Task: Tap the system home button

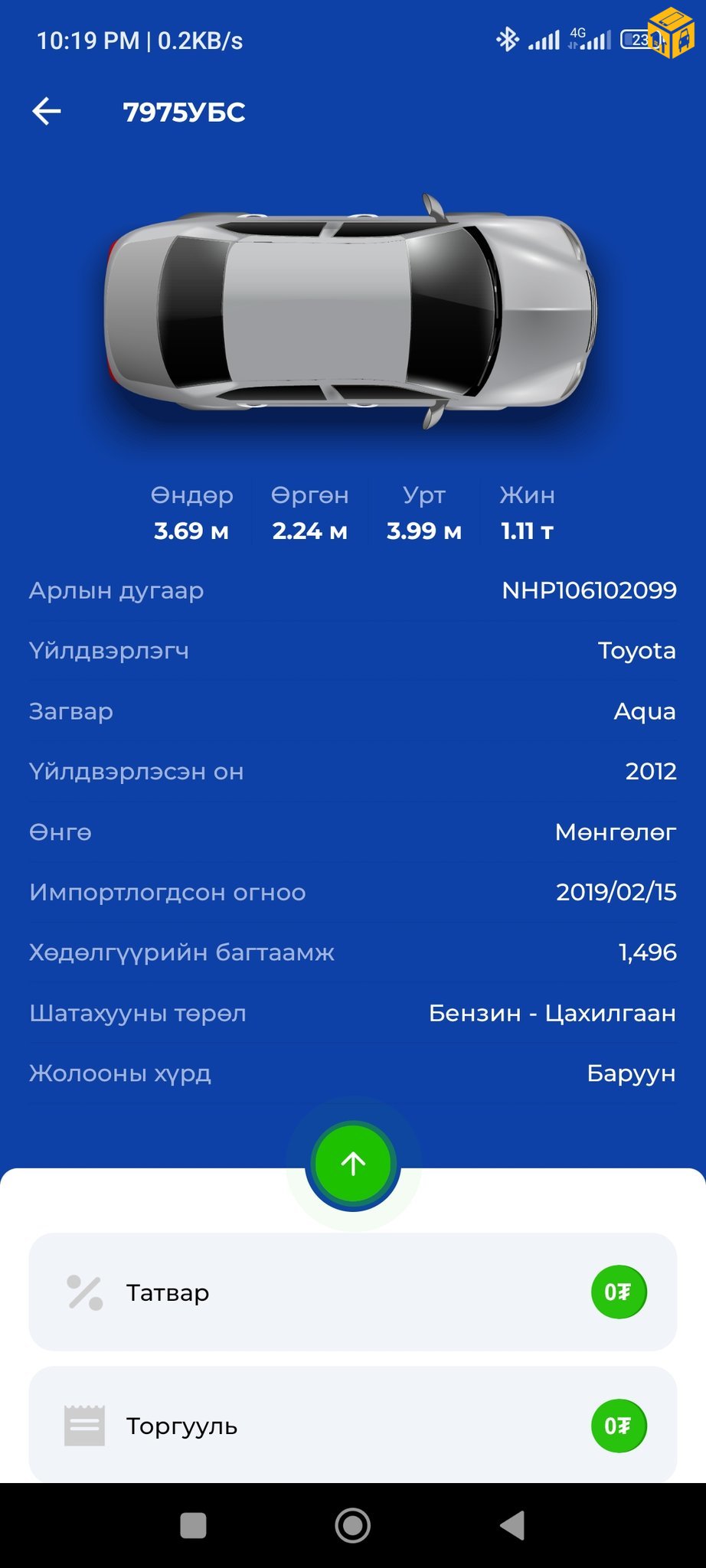Action: [353, 1525]
